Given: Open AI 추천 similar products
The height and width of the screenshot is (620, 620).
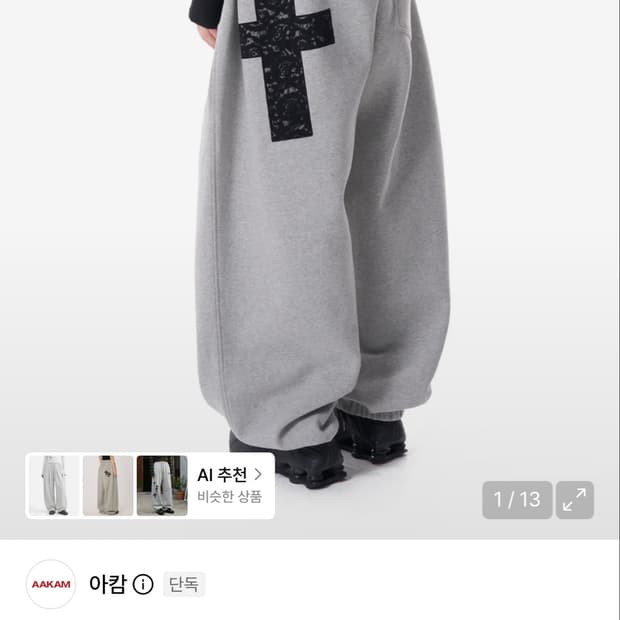Looking at the screenshot, I should 229,485.
